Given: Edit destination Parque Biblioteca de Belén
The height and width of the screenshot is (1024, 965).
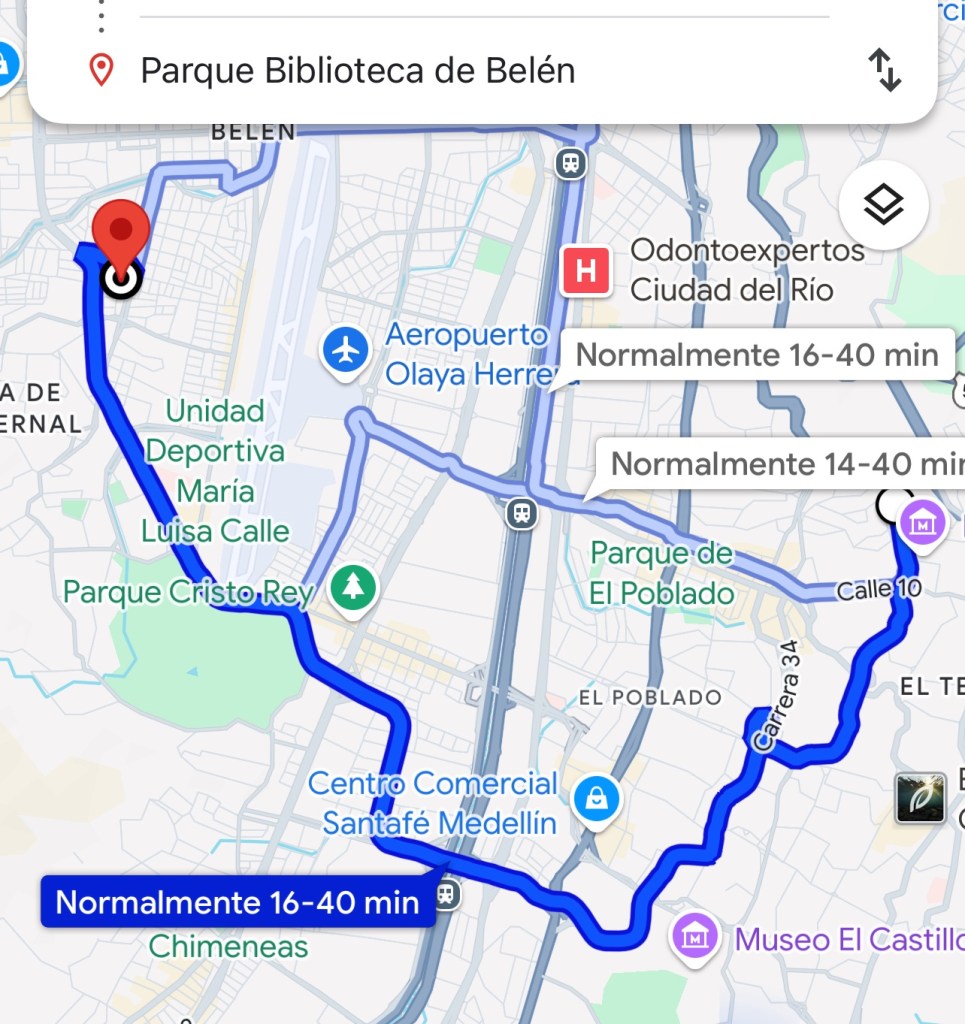Looking at the screenshot, I should click(x=357, y=71).
